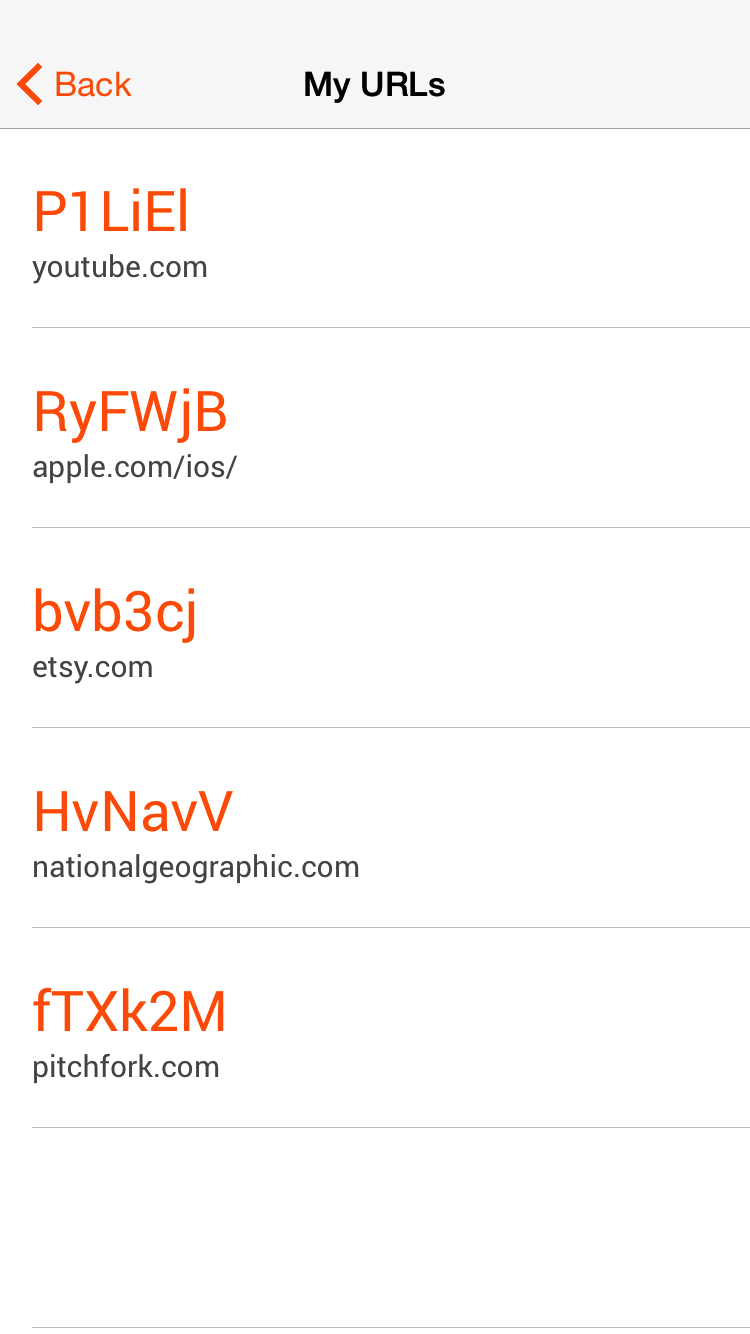Select the RyFWjB apple.com/ios/ entry
This screenshot has height=1334, width=750.
[x=375, y=430]
